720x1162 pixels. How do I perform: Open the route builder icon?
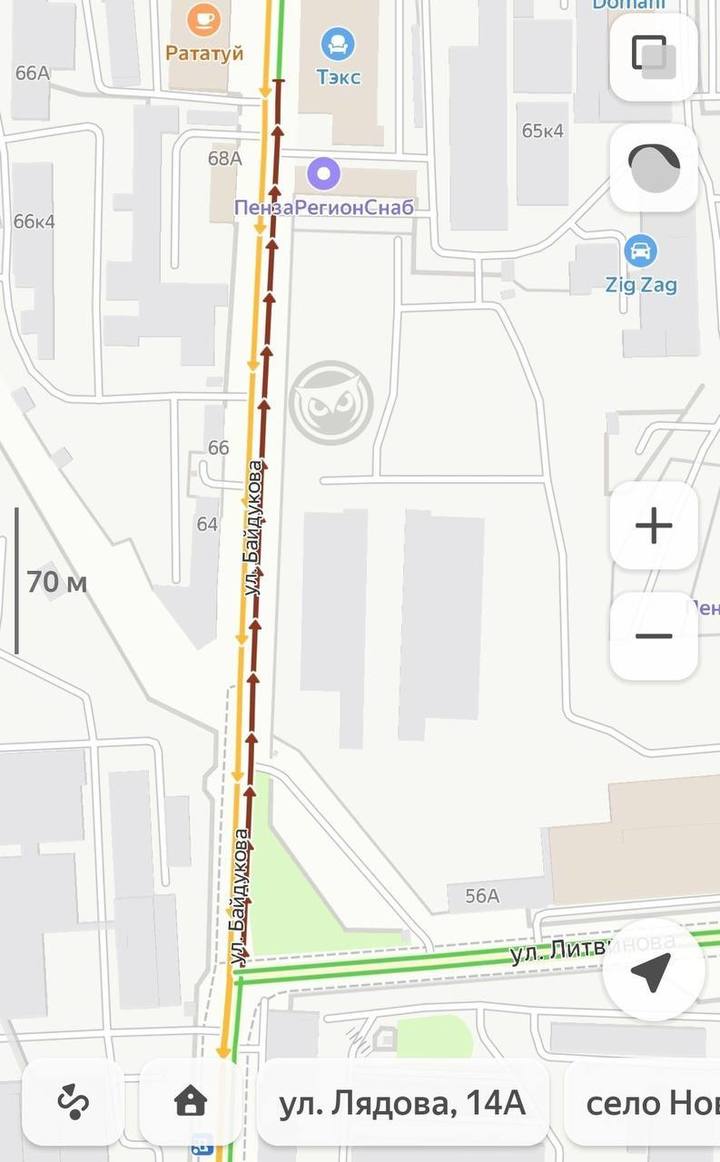(x=73, y=1102)
